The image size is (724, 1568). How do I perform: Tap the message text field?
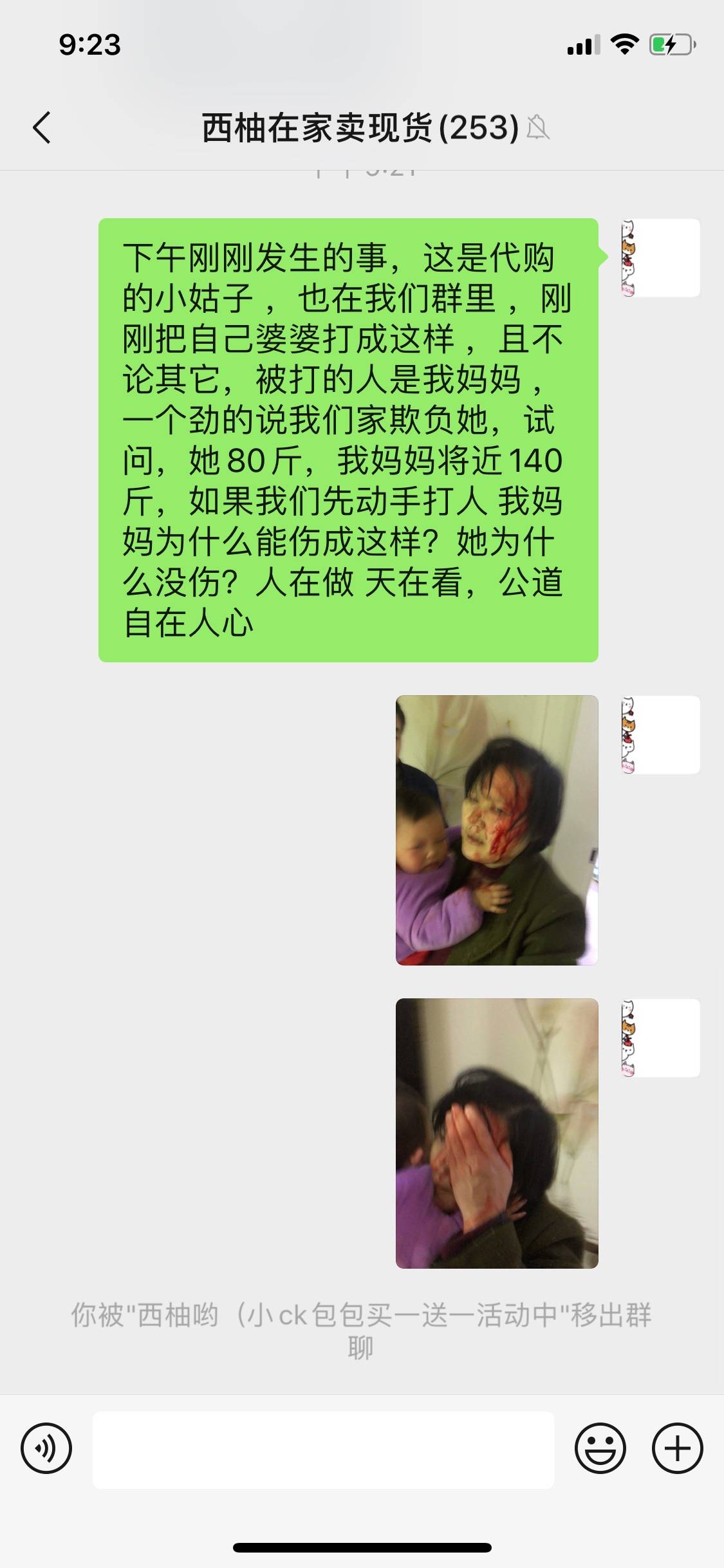click(x=323, y=1450)
